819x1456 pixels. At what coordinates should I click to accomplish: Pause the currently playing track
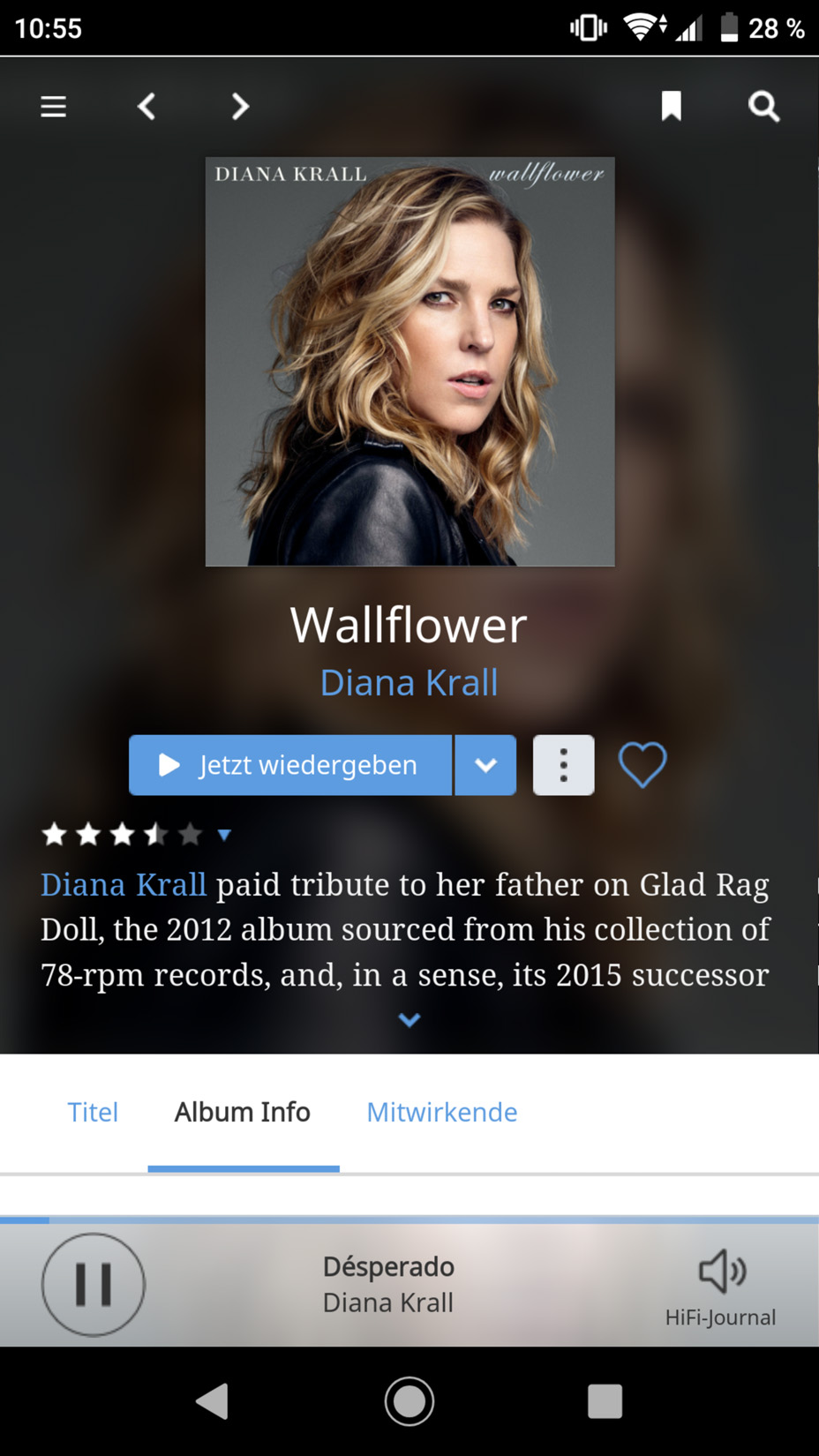[x=93, y=1284]
